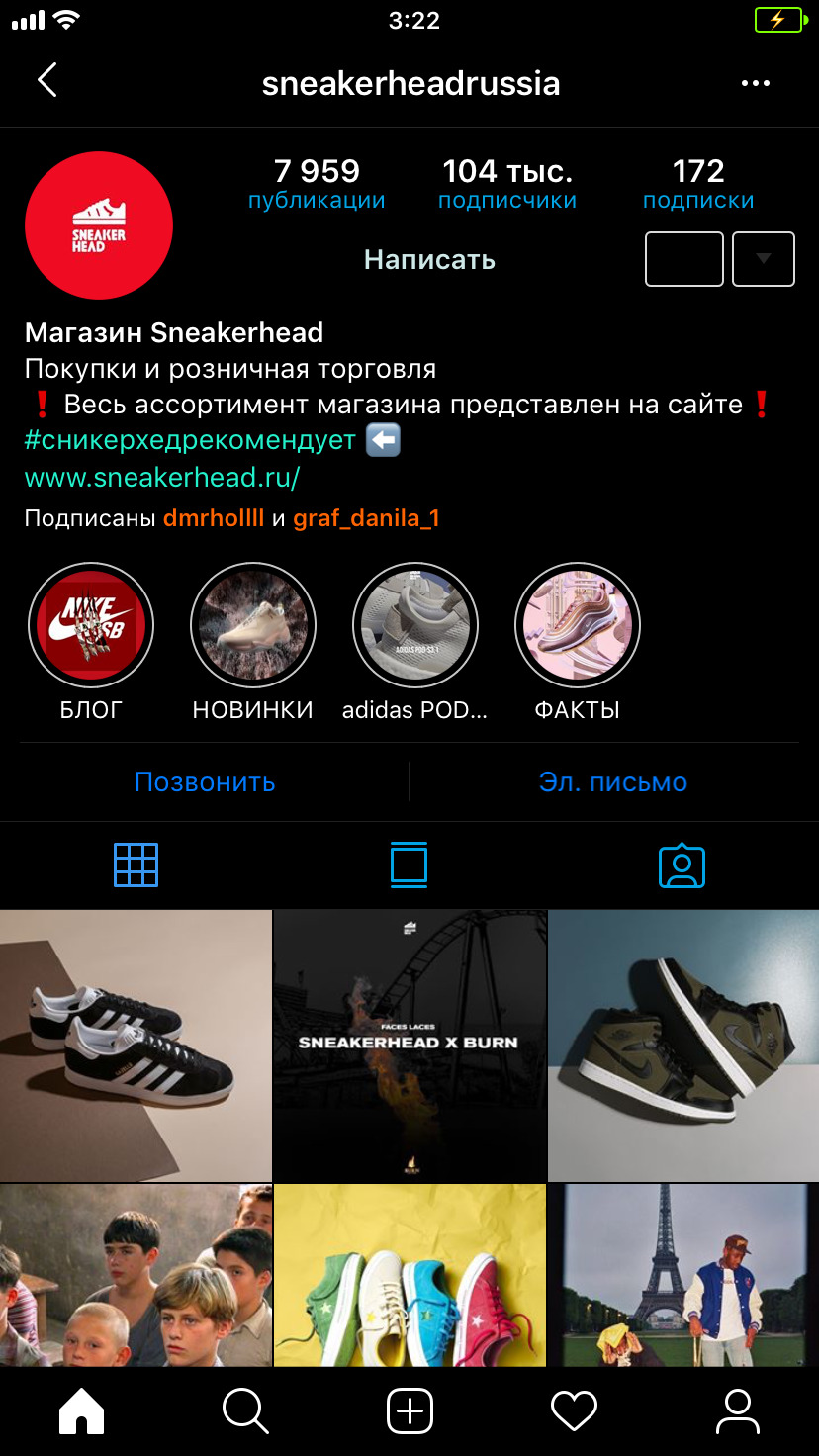The height and width of the screenshot is (1456, 819).
Task: Open the 104 тыс. подписчики list
Action: (507, 184)
